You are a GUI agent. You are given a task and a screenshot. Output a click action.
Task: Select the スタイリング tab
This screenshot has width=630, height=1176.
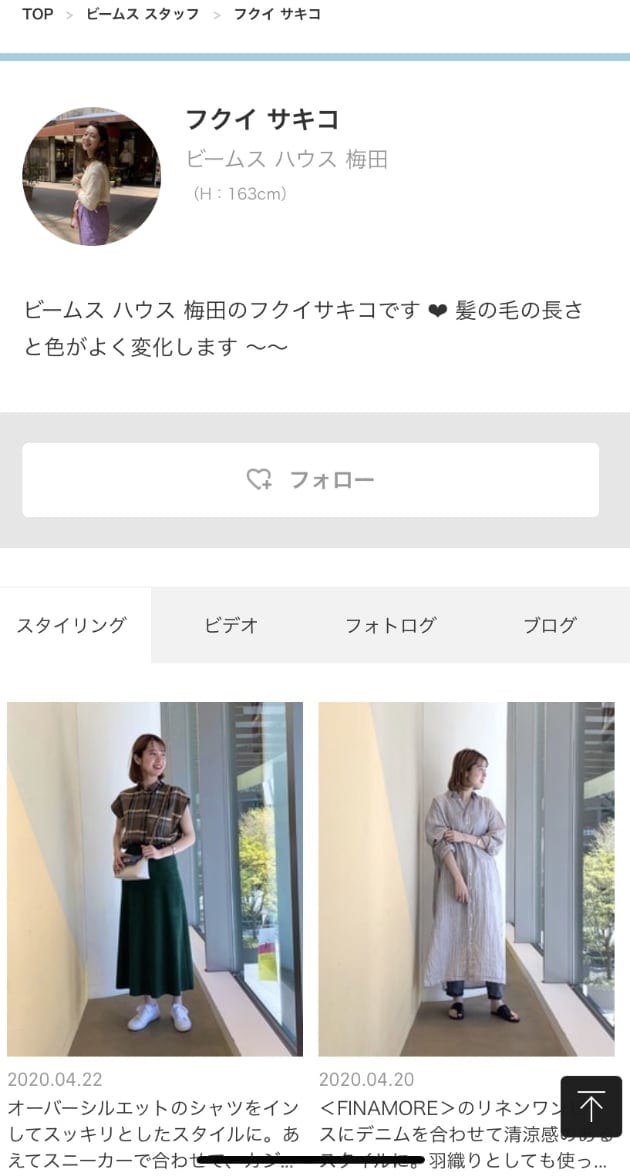(72, 626)
